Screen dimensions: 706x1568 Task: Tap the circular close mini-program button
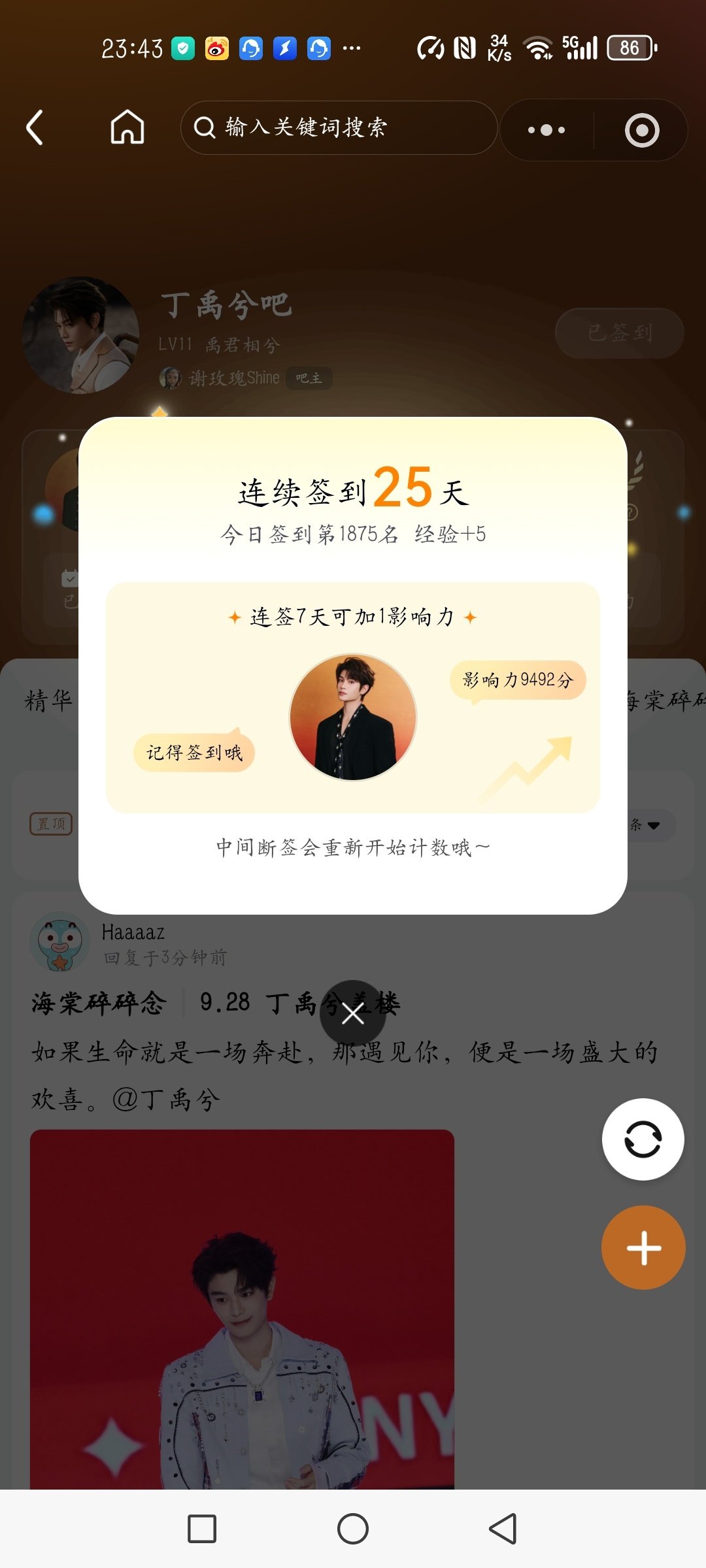[x=642, y=130]
